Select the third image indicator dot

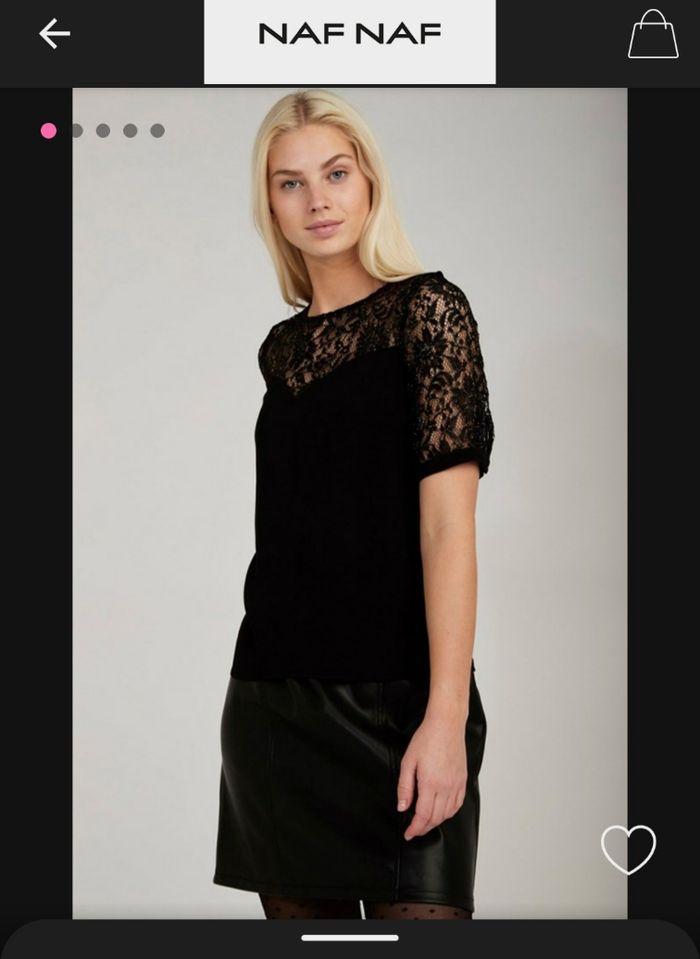tap(103, 131)
